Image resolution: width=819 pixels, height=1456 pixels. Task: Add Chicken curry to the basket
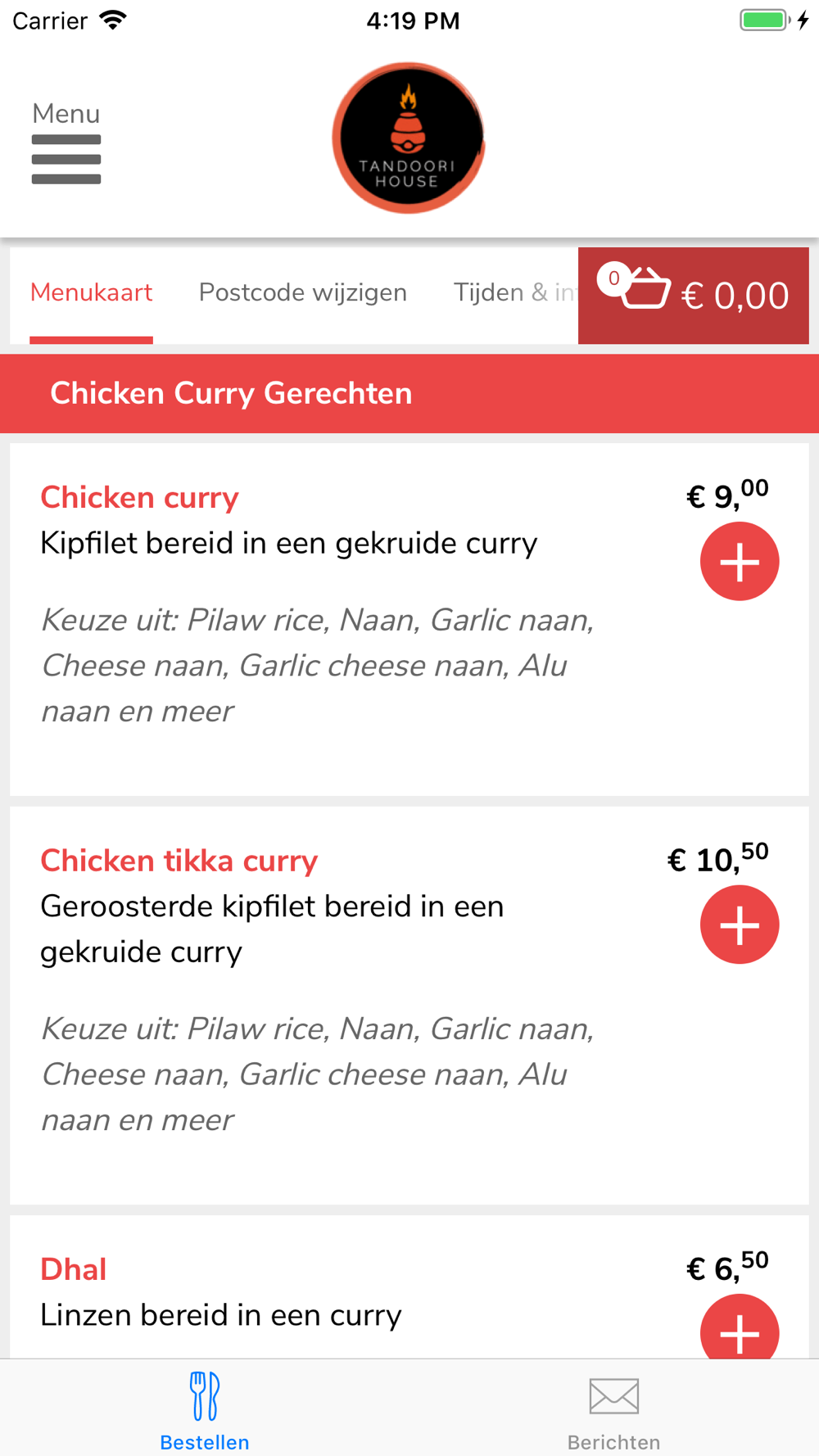point(739,562)
